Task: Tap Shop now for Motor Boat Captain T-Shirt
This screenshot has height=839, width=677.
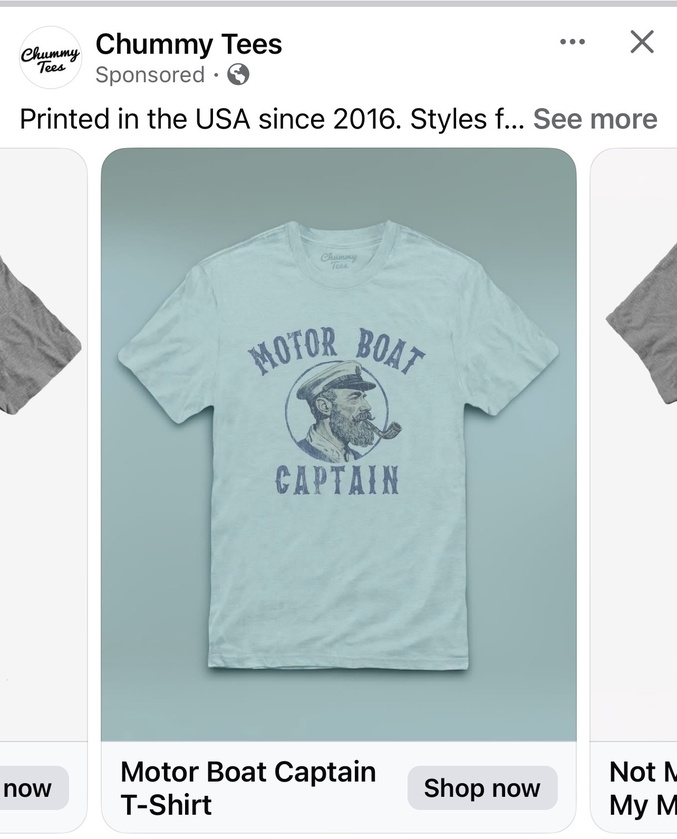Action: pyautogui.click(x=481, y=788)
